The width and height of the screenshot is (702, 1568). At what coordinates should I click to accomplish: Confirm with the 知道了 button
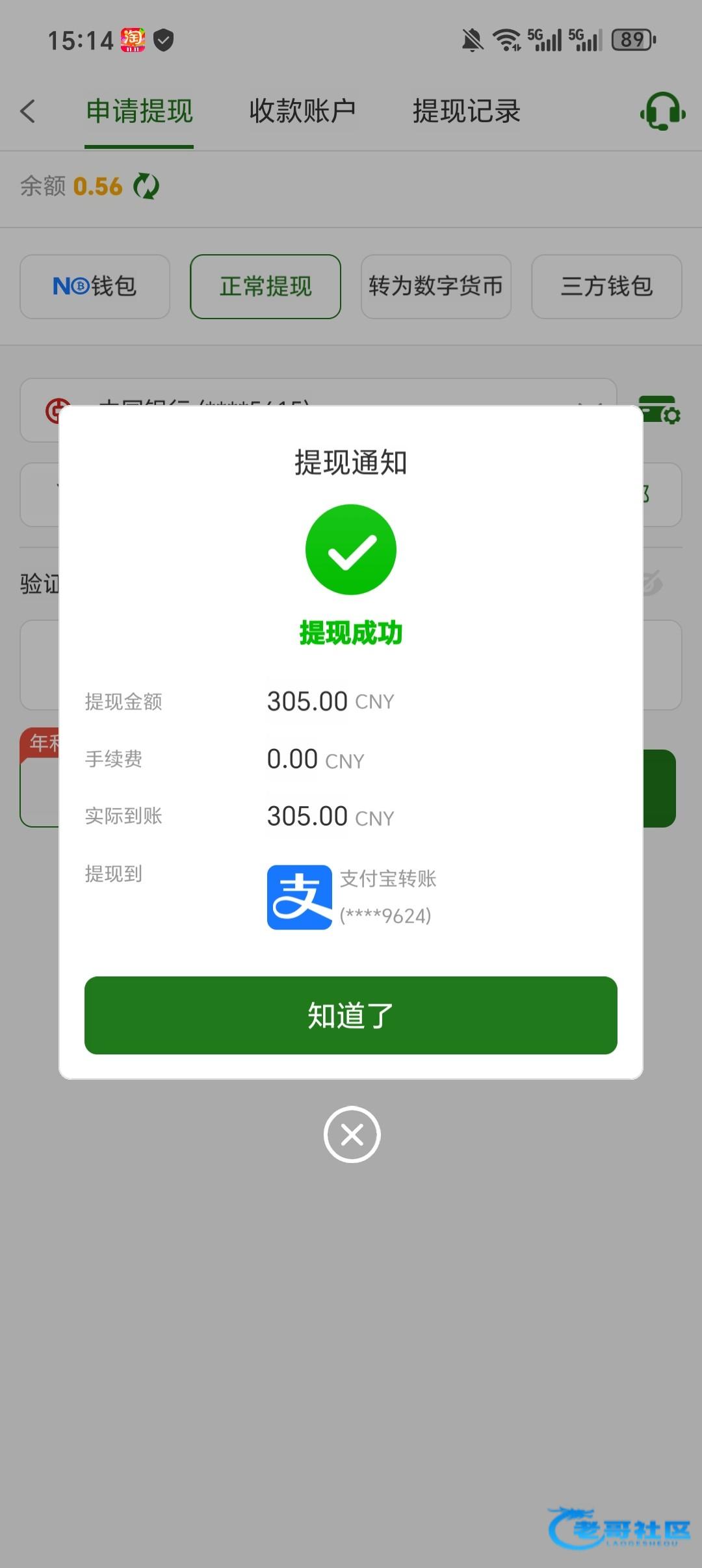pyautogui.click(x=350, y=1015)
